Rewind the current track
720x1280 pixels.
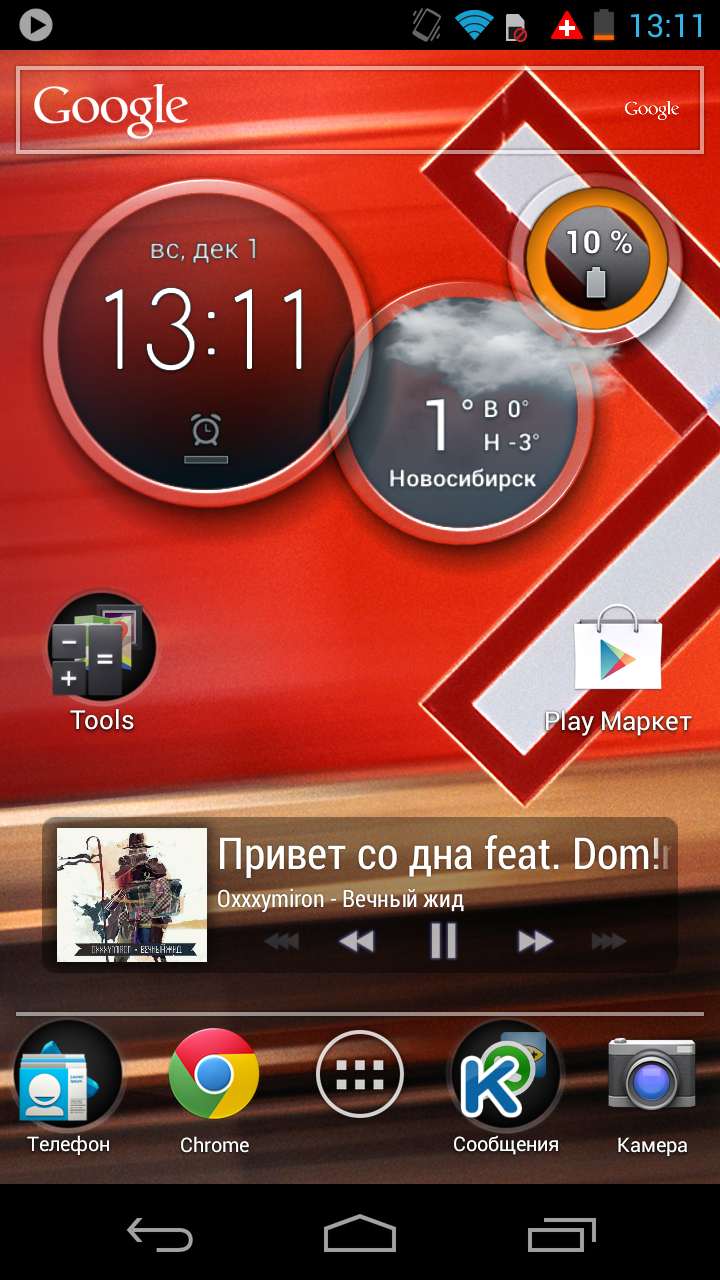coord(356,941)
